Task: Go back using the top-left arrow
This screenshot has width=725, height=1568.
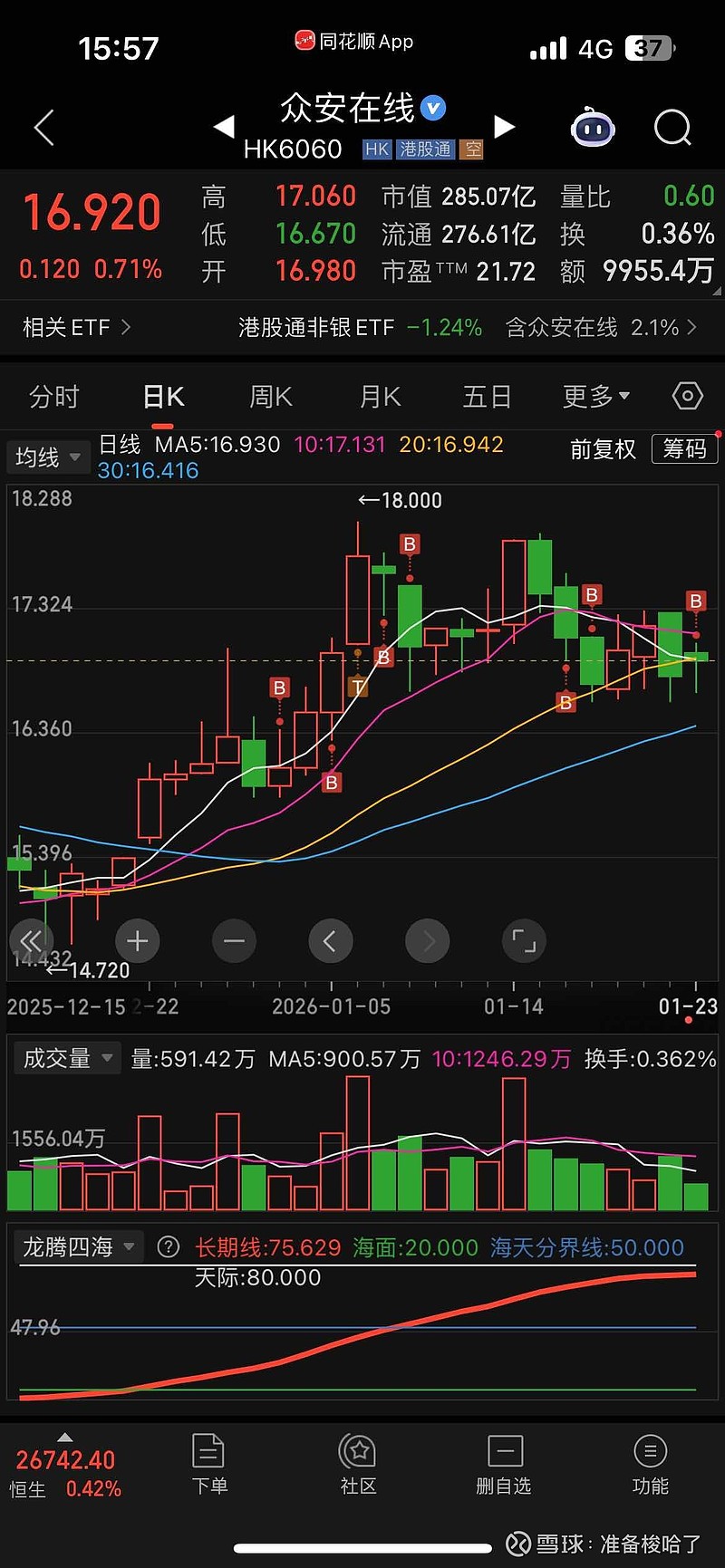Action: coord(44,128)
